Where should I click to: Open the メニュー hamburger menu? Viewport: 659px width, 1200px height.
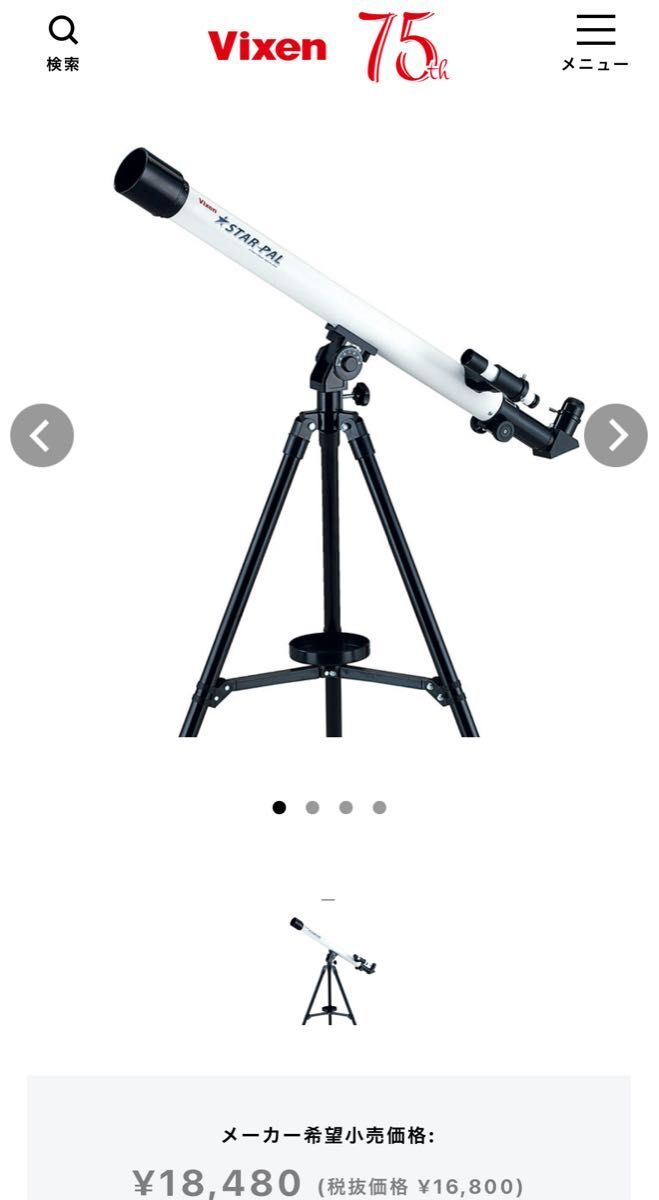595,43
